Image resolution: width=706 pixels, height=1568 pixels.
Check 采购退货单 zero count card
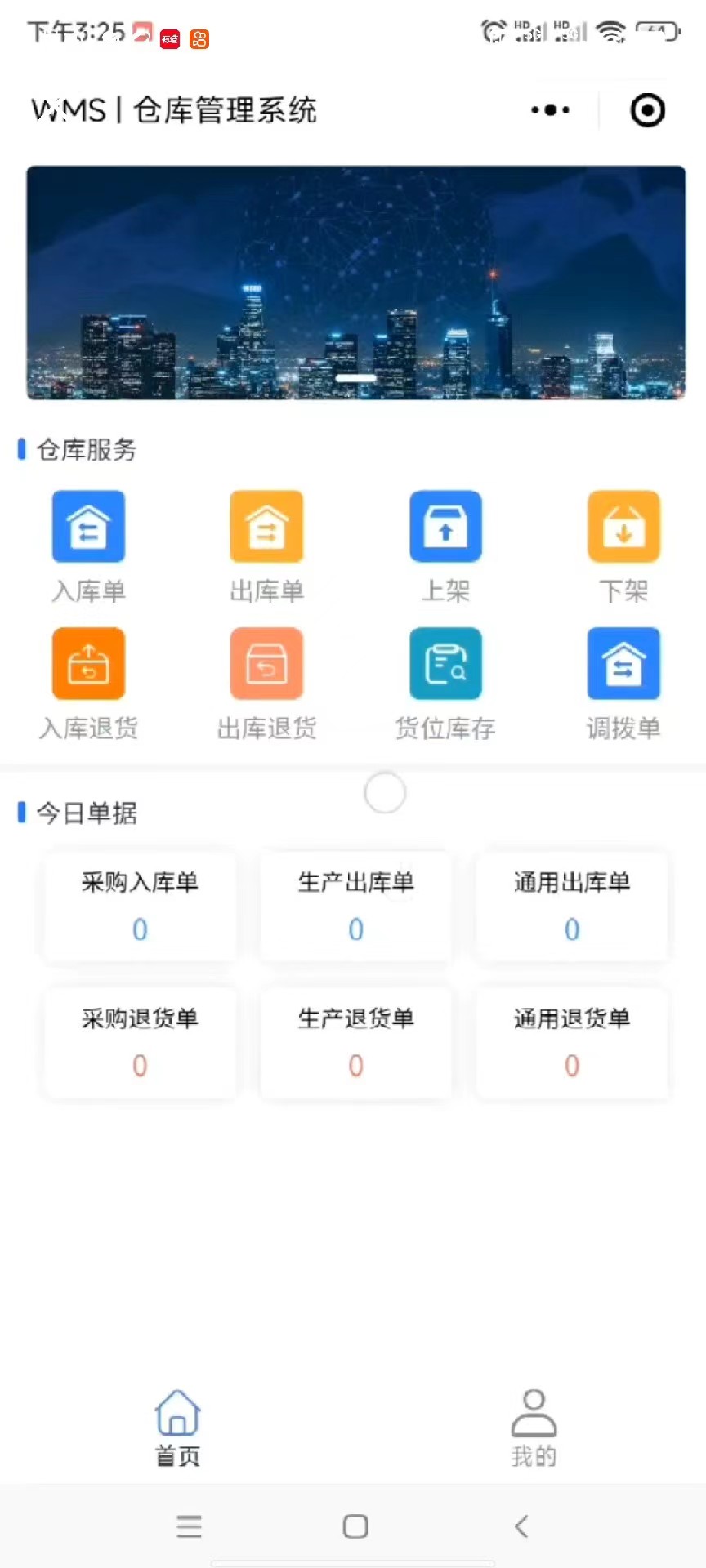click(139, 1042)
